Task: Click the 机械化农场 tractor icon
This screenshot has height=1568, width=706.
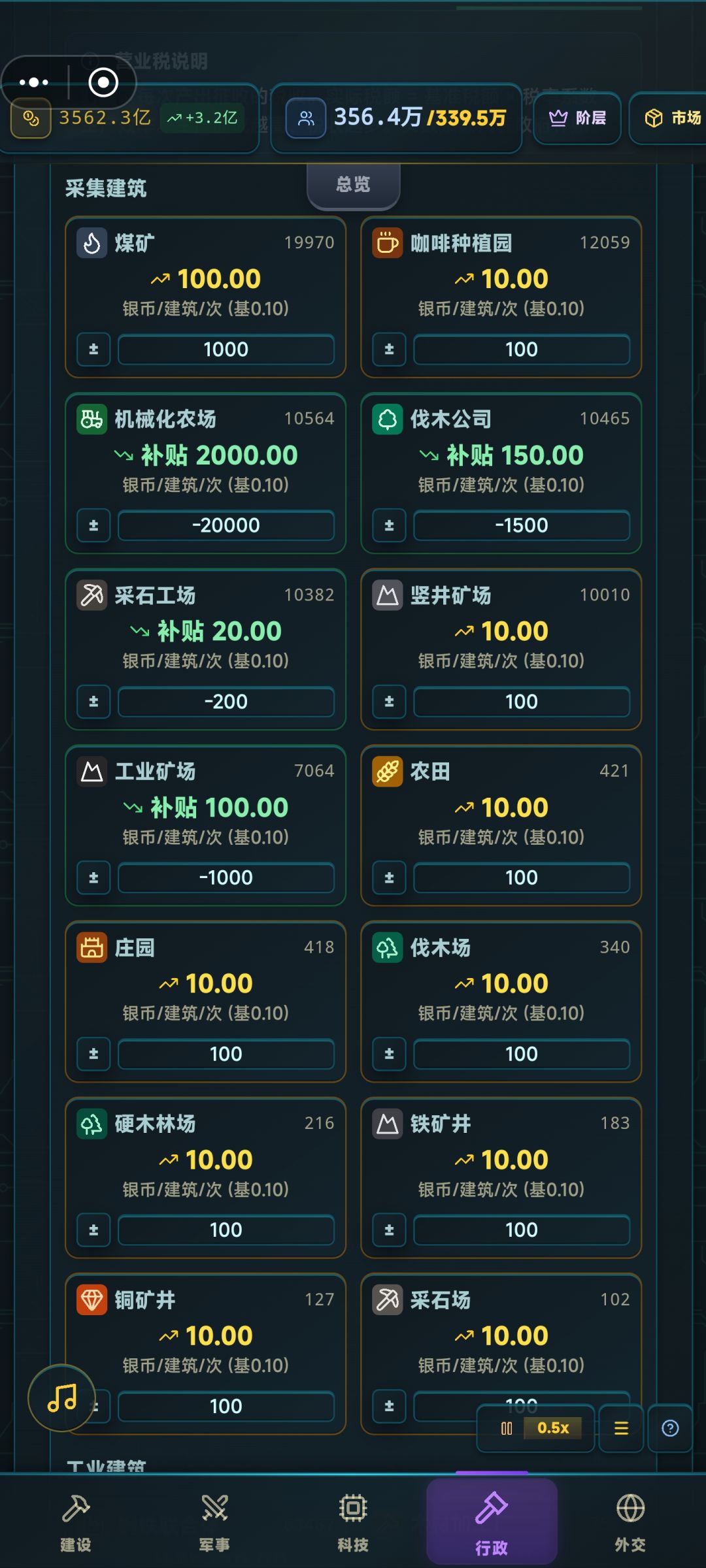Action: [x=93, y=419]
